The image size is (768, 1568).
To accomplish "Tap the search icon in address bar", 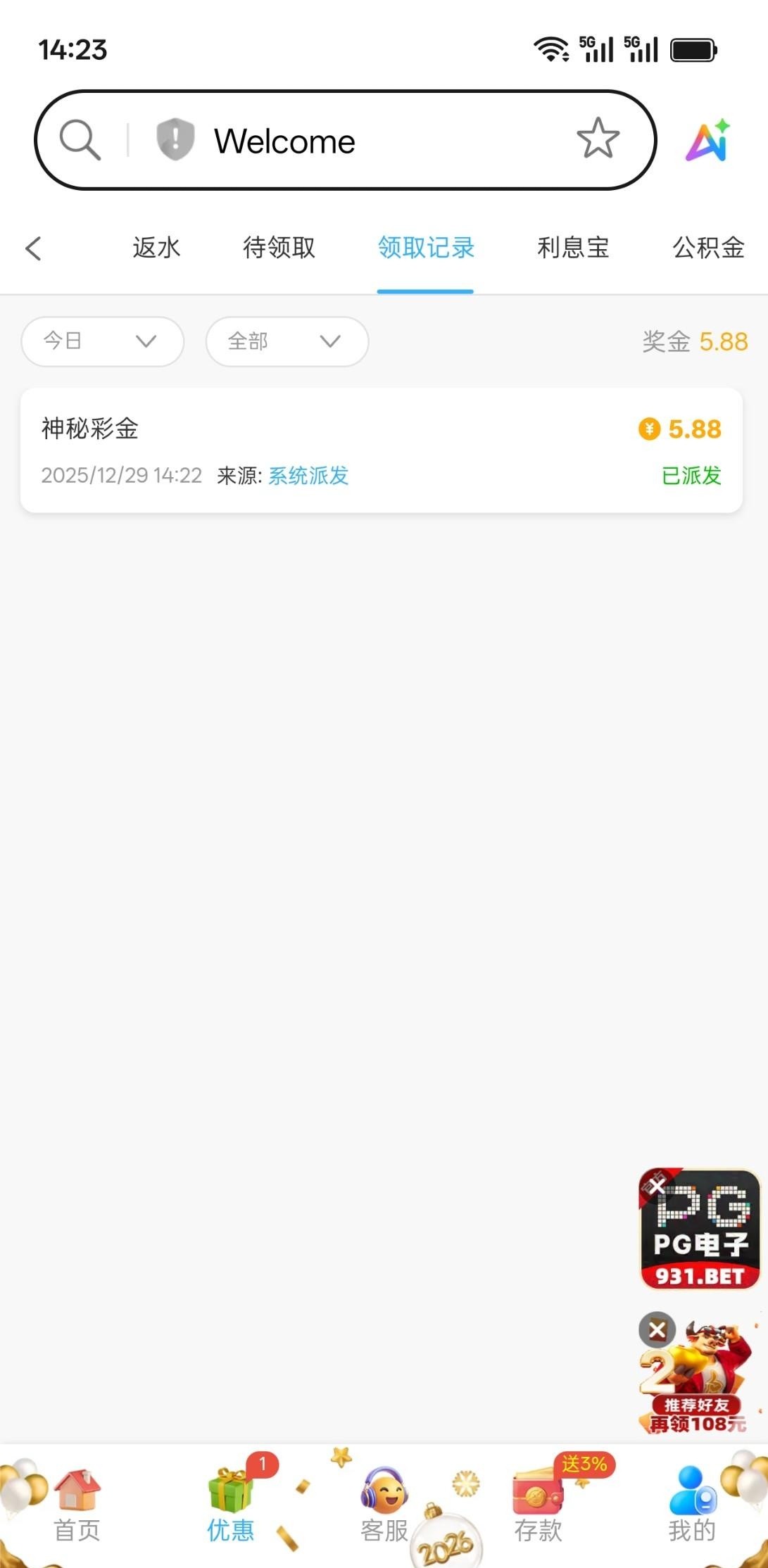I will tap(80, 139).
